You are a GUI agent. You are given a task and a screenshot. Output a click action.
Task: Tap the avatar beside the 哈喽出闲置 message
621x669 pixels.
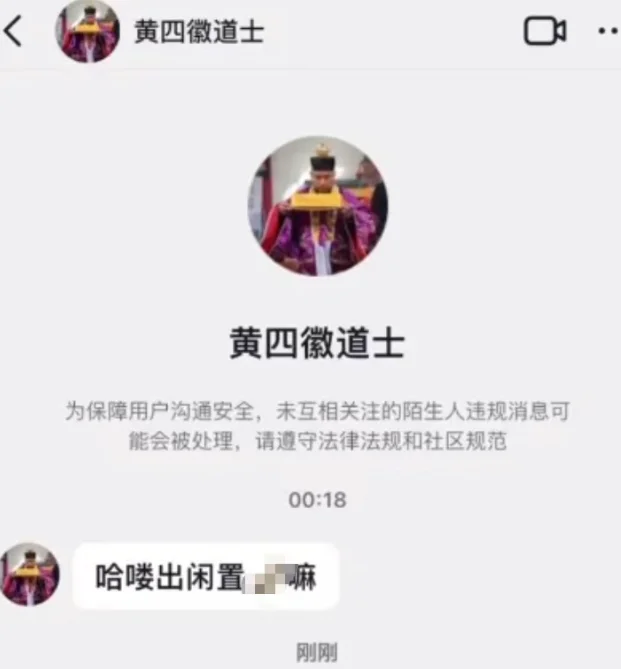click(x=29, y=574)
